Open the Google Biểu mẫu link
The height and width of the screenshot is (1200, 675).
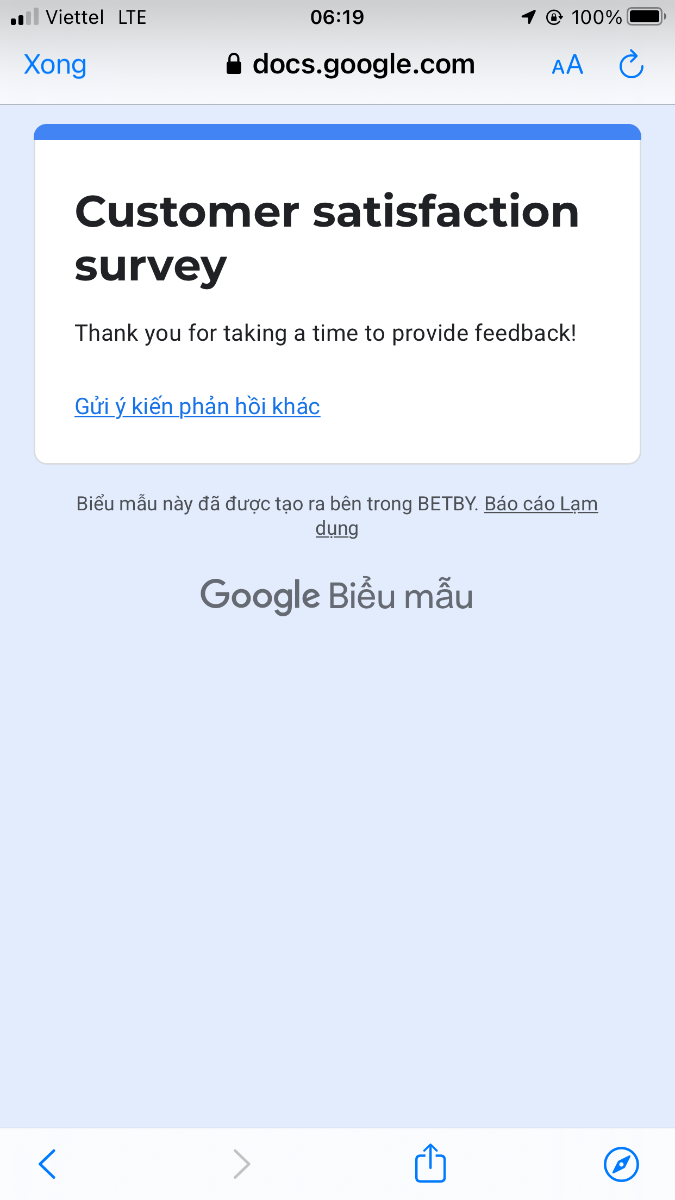point(337,597)
